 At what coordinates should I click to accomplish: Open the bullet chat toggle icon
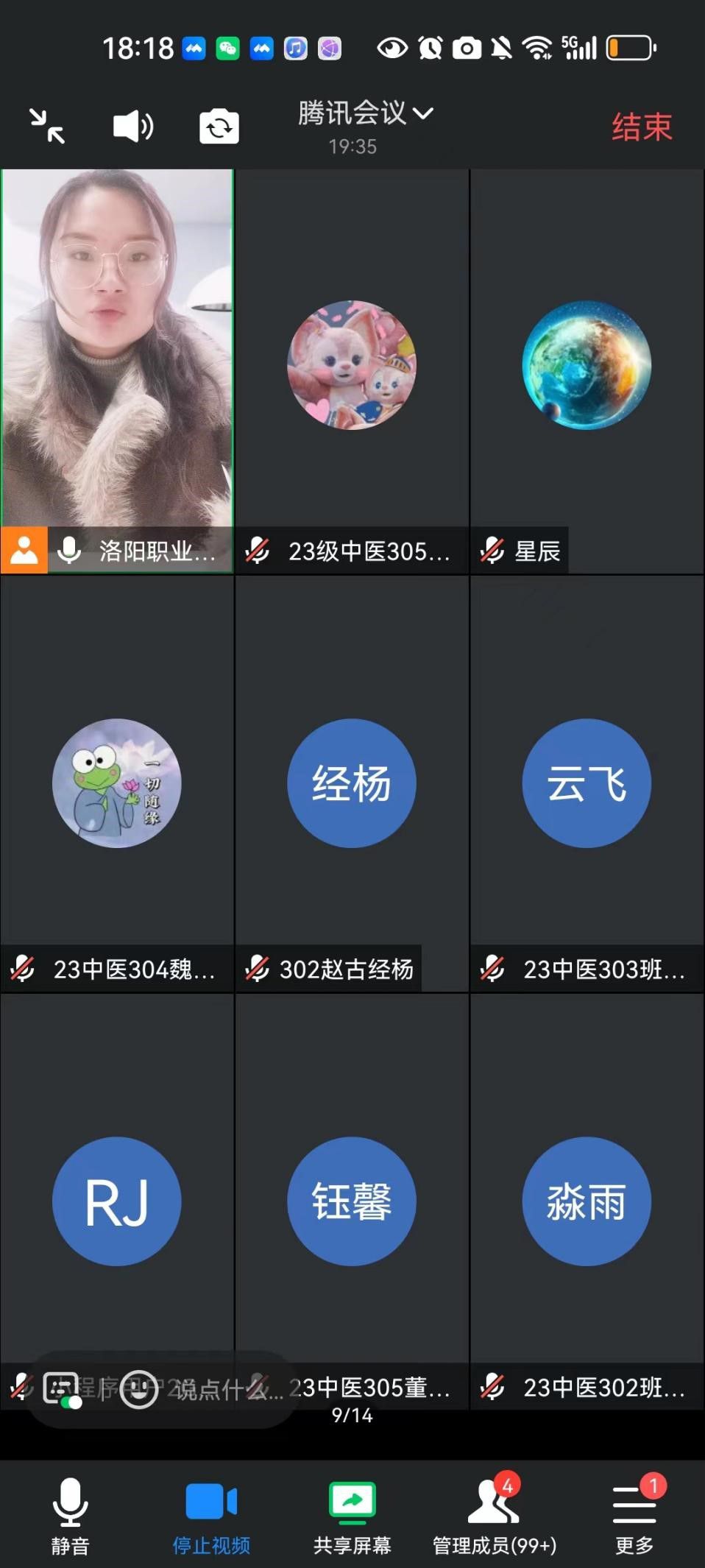pos(62,1389)
